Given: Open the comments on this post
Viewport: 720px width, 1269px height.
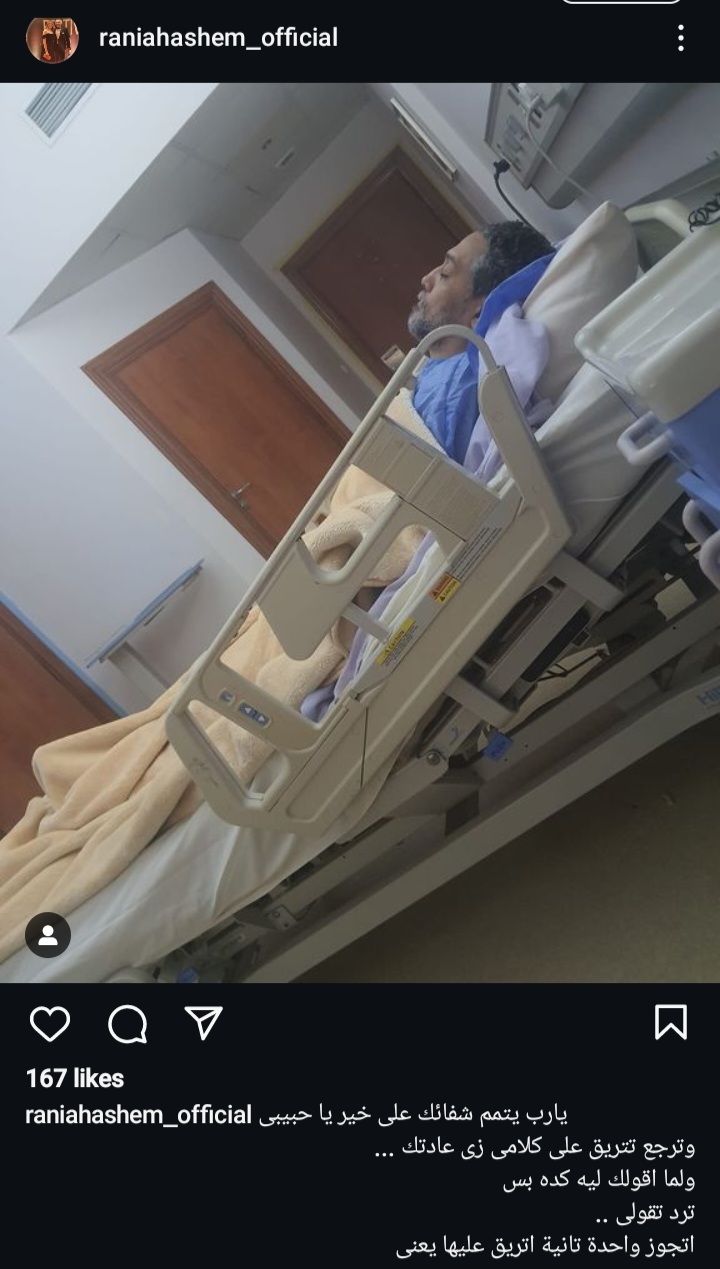Looking at the screenshot, I should point(127,1022).
